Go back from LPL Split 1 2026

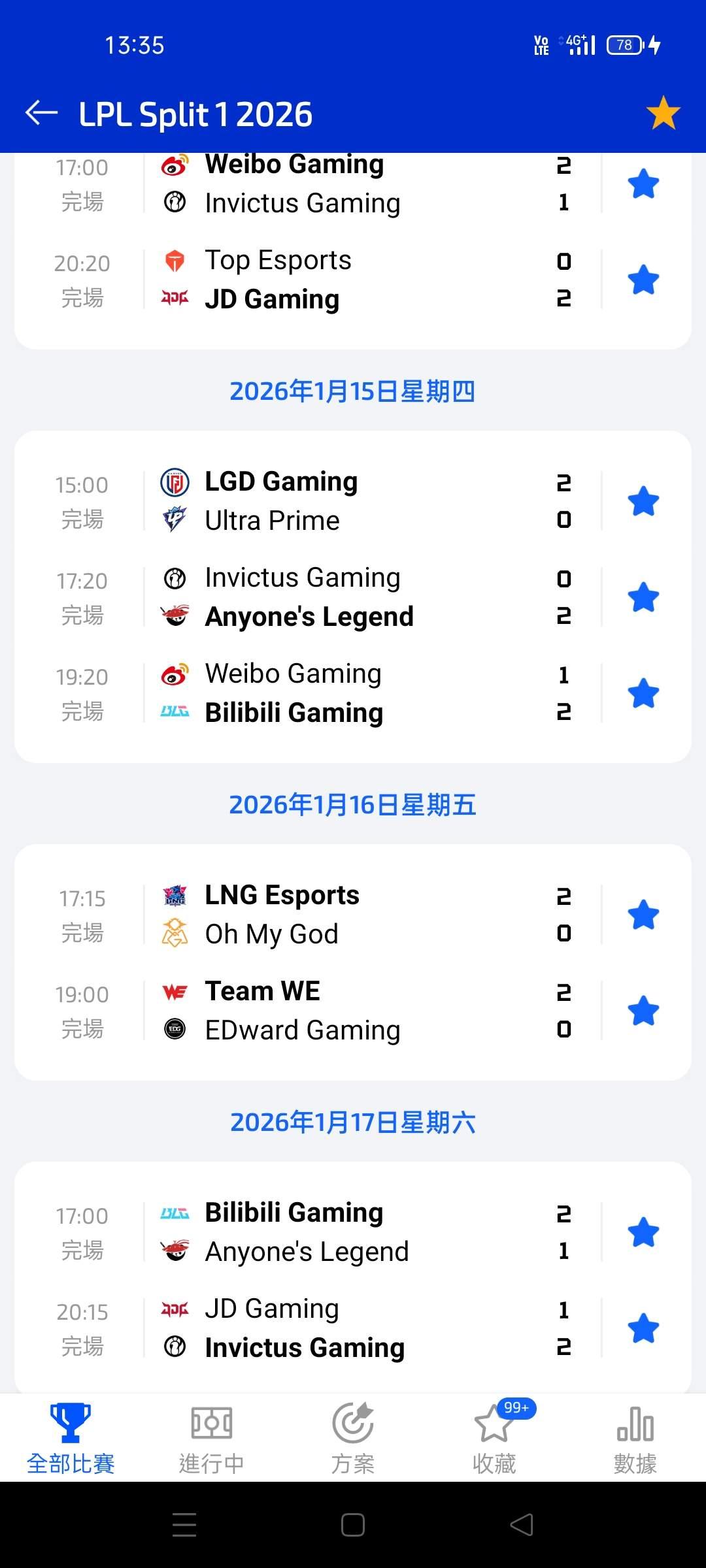tap(42, 113)
